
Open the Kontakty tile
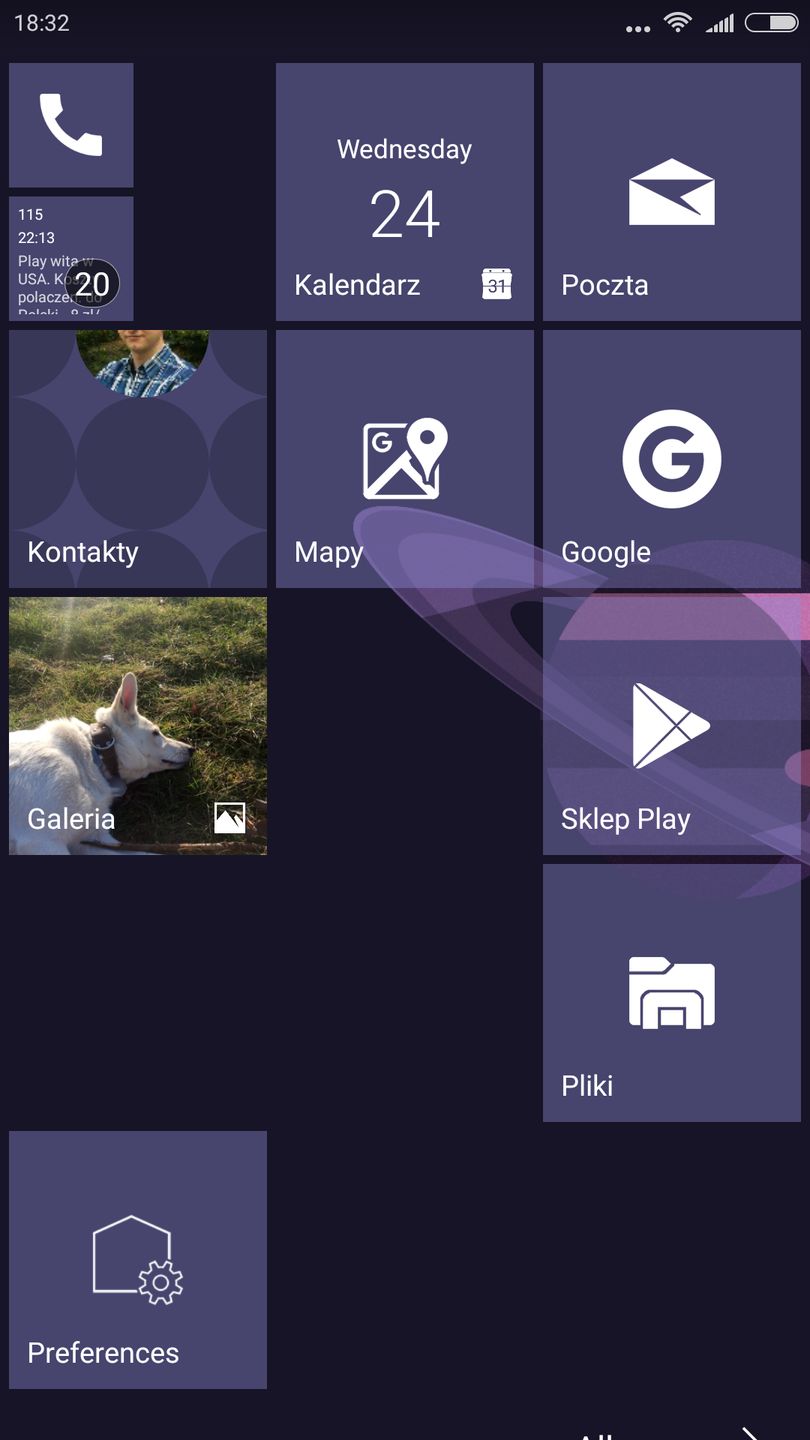pyautogui.click(x=138, y=459)
